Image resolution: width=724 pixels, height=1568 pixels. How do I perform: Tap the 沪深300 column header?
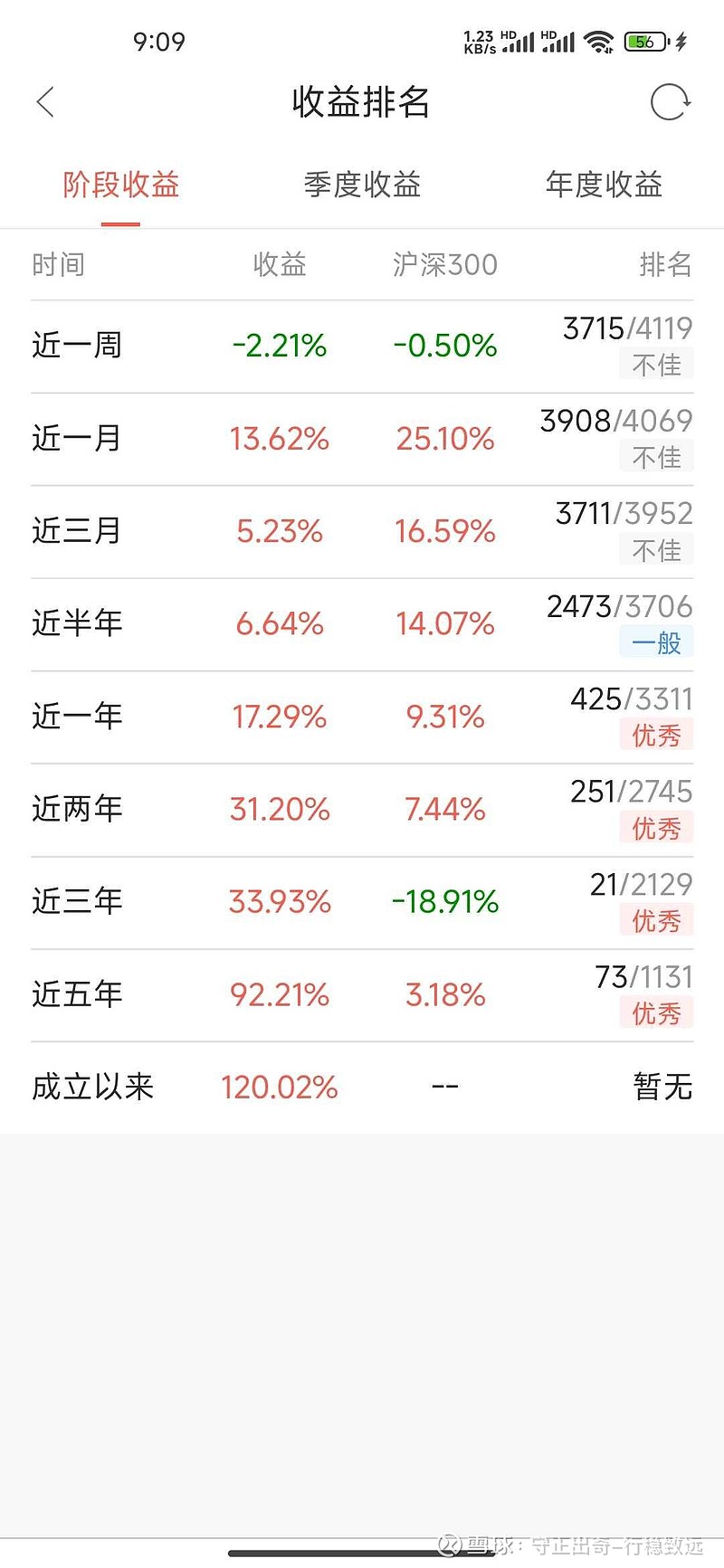pyautogui.click(x=446, y=264)
